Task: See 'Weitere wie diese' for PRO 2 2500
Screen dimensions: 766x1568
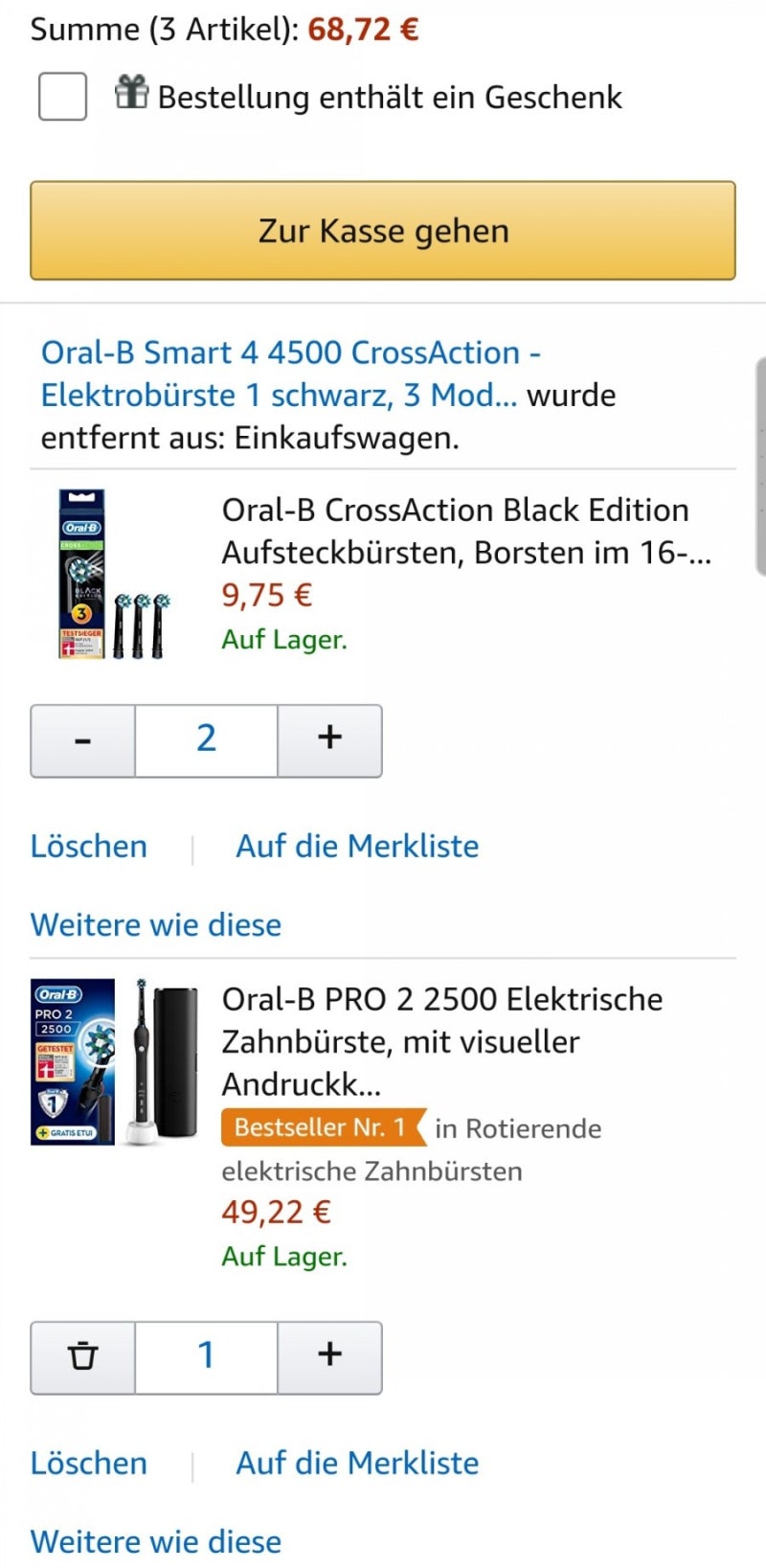Action: [156, 1541]
